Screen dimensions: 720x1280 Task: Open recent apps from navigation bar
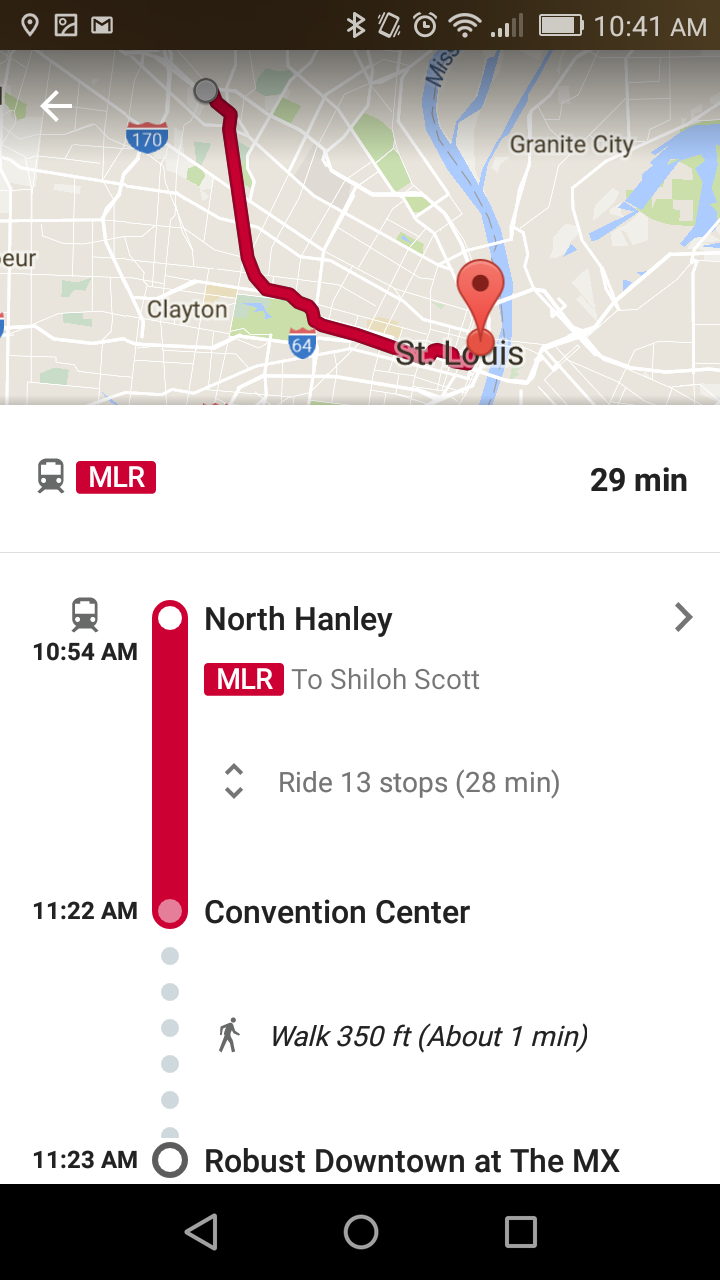click(520, 1232)
